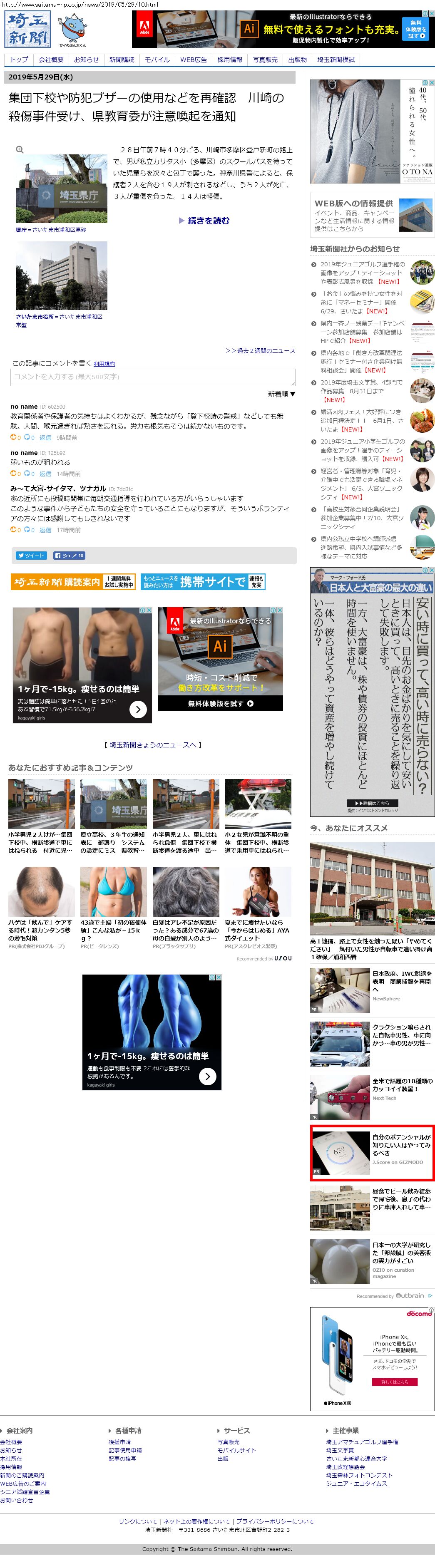The width and height of the screenshot is (435, 1568).
Task: Open 過去2週間のニュース link
Action: (260, 351)
